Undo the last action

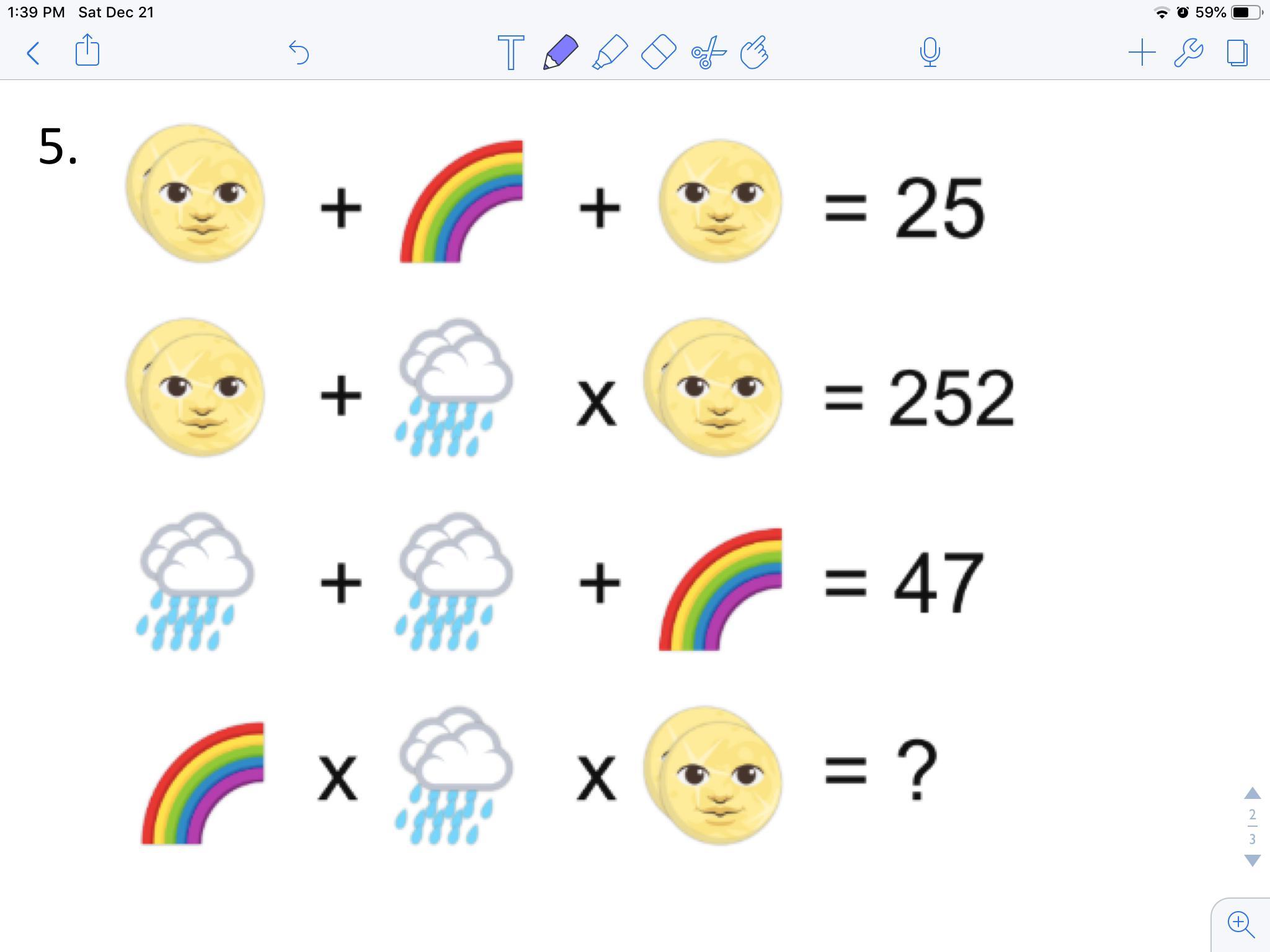pos(299,52)
